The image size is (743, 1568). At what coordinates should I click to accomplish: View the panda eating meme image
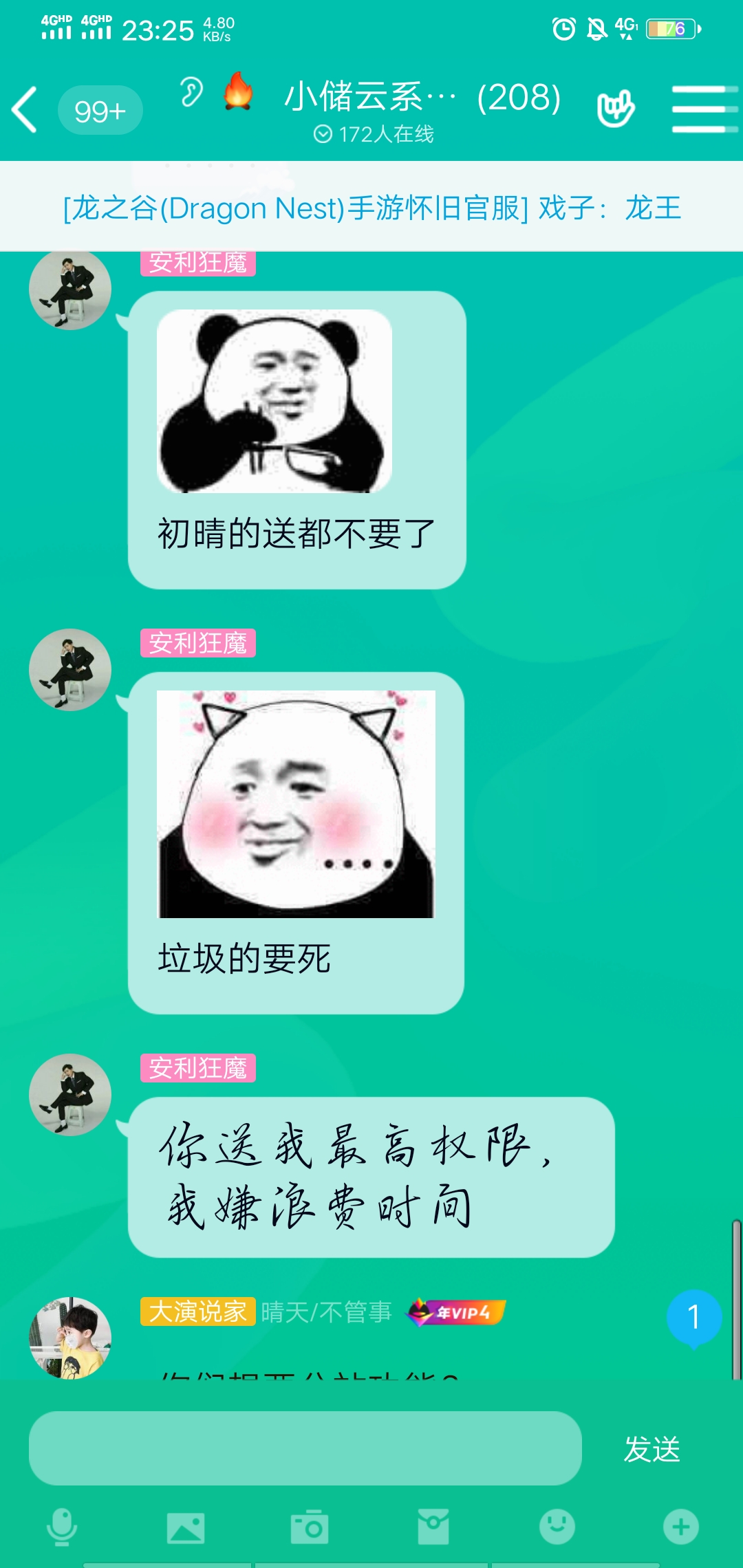274,401
